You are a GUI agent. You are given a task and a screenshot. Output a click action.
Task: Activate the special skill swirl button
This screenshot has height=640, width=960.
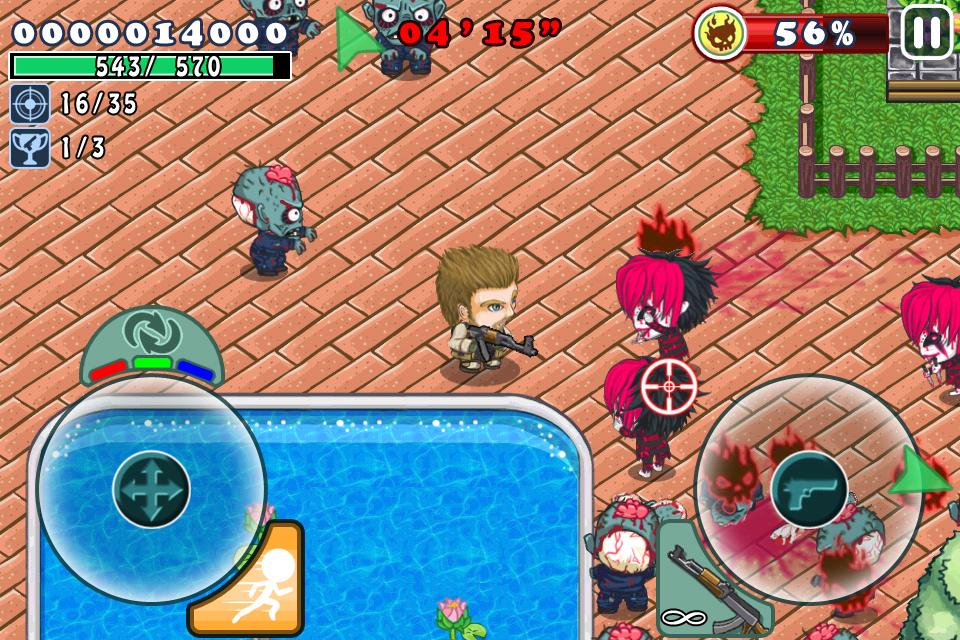coord(151,334)
